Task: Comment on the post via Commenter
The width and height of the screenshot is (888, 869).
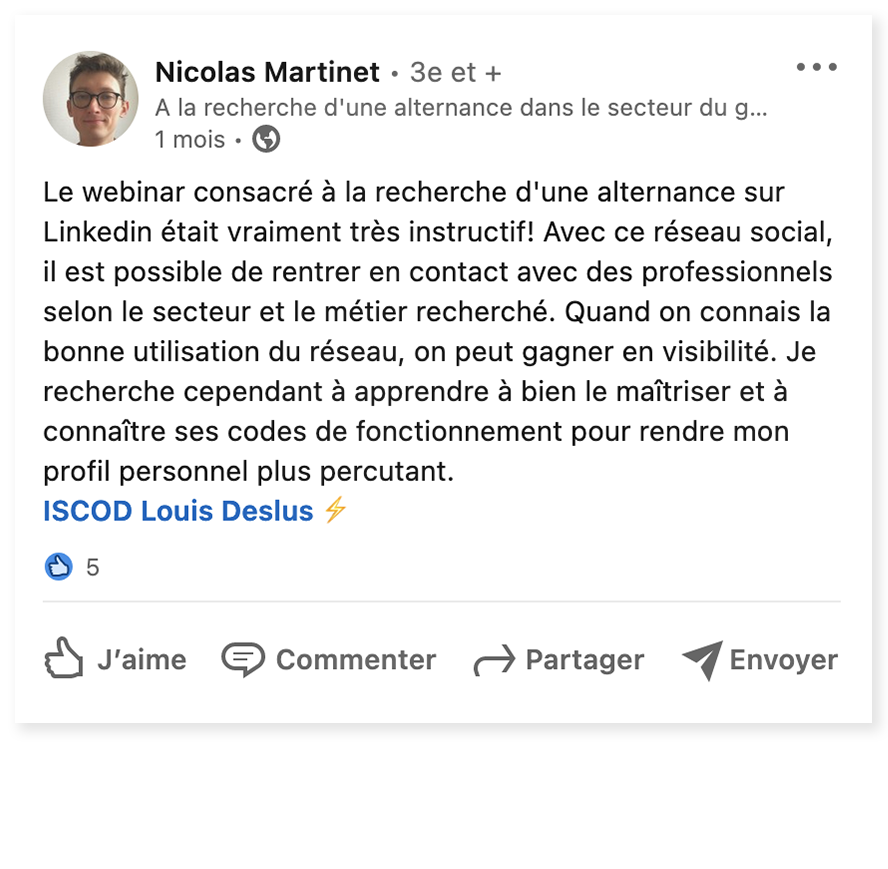Action: click(329, 660)
